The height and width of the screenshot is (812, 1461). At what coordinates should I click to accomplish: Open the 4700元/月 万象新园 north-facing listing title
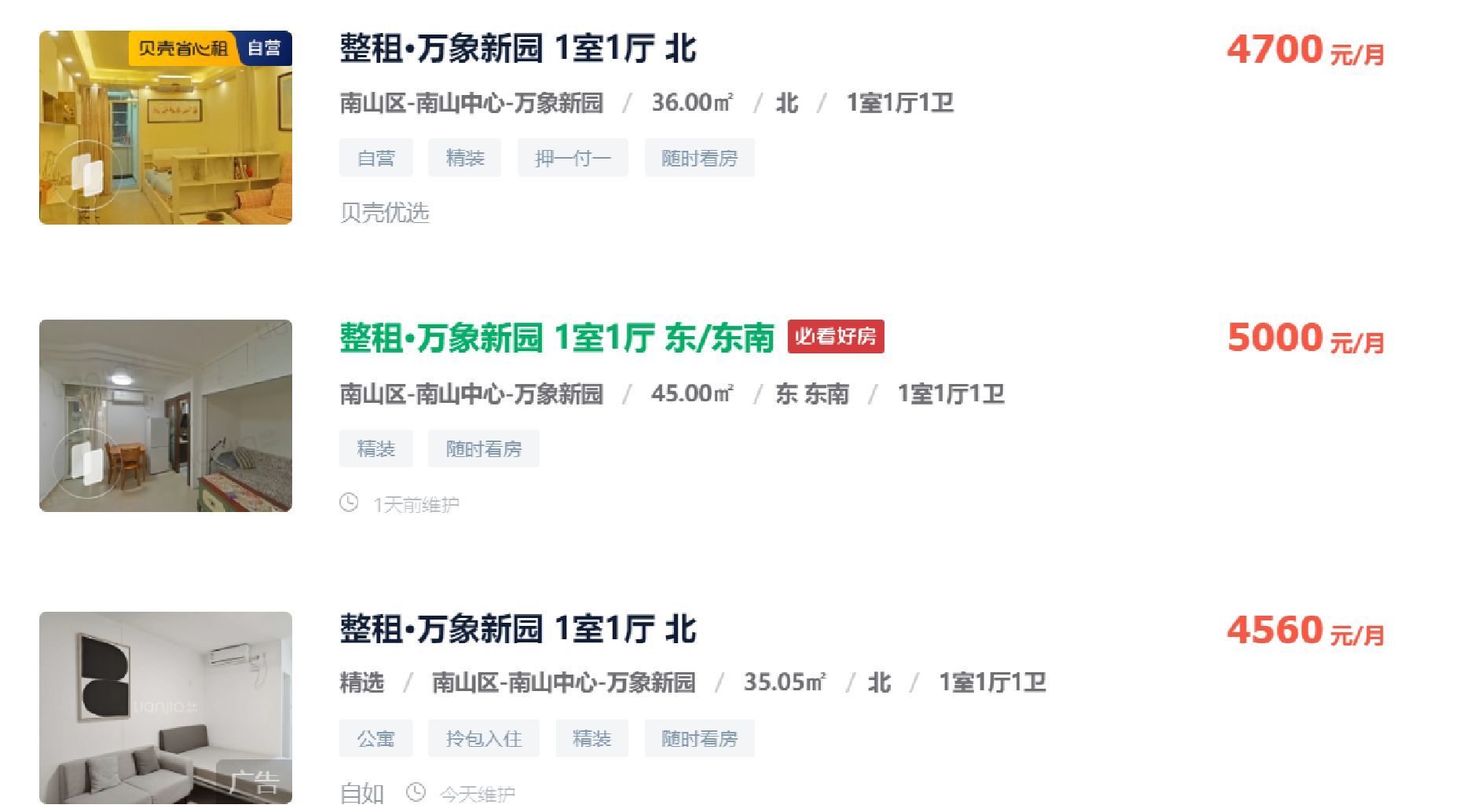click(x=518, y=49)
